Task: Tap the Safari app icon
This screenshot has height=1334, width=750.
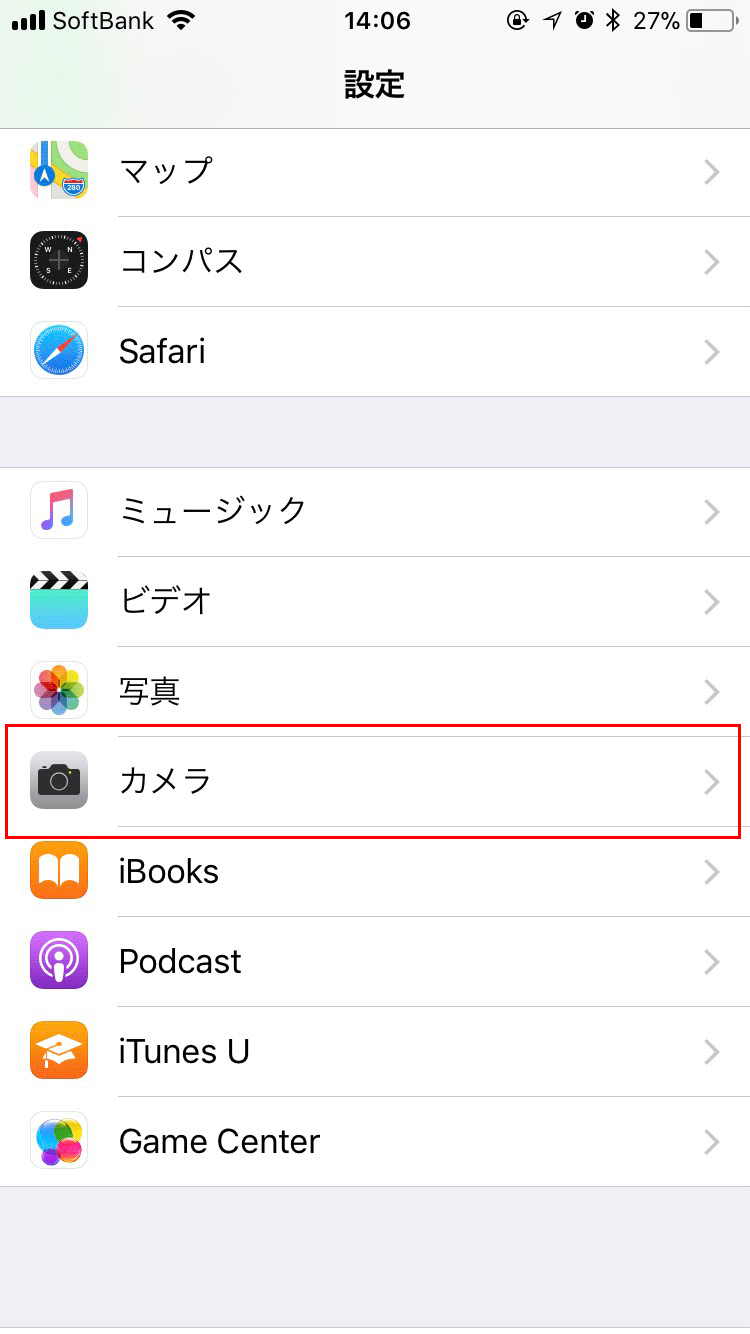Action: (x=58, y=351)
